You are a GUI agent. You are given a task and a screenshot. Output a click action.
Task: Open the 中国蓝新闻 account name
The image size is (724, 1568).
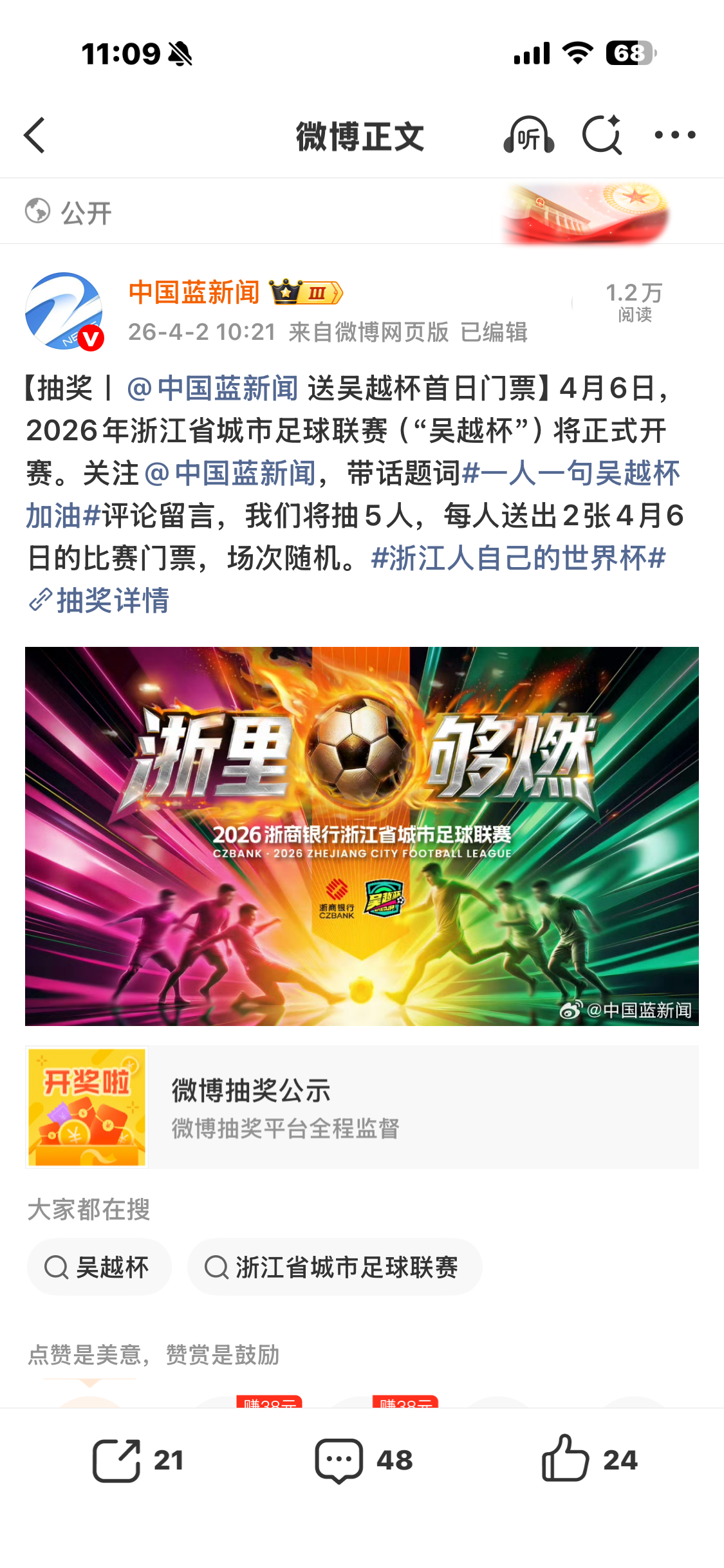(x=194, y=293)
